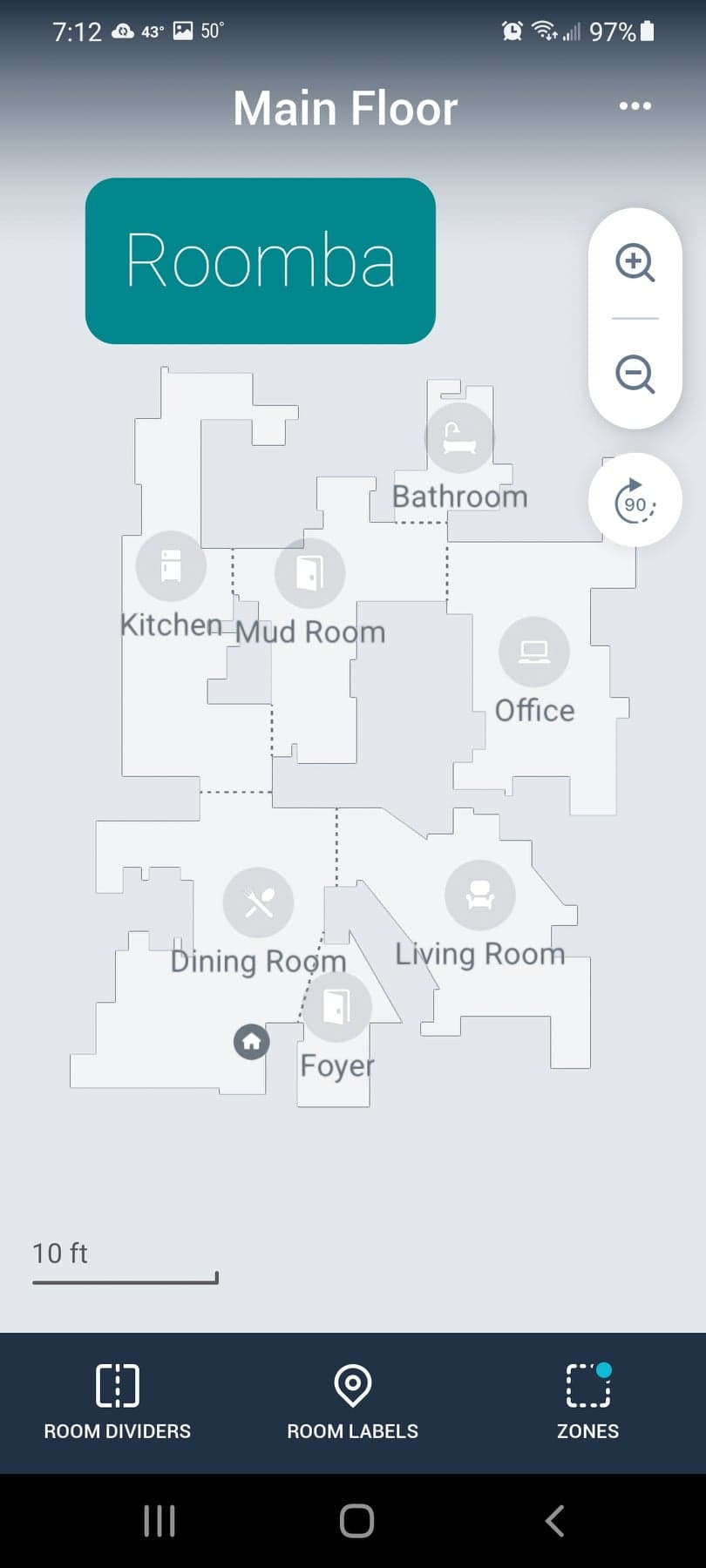706x1568 pixels.
Task: Select the Office laptop icon
Action: point(534,652)
